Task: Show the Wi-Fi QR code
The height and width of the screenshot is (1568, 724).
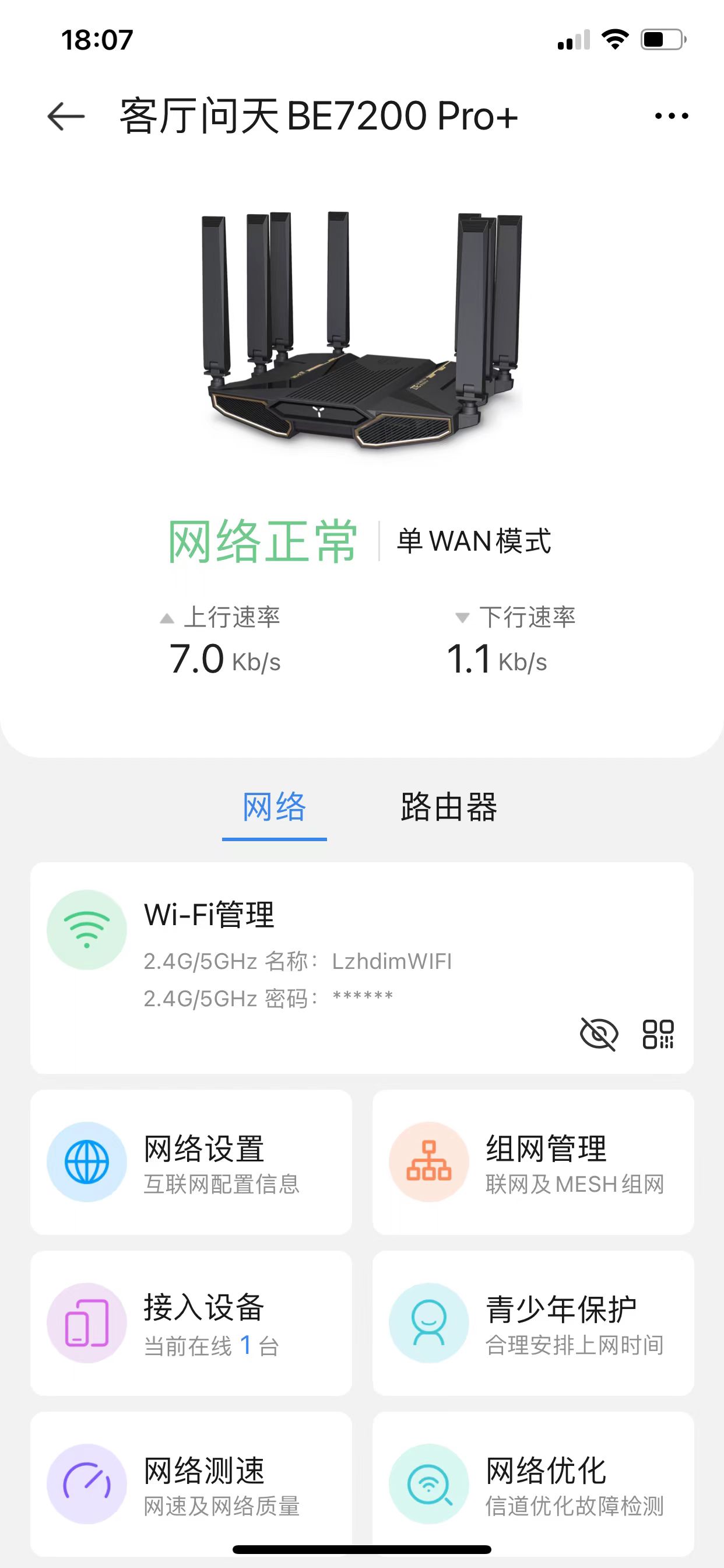Action: 658,1034
